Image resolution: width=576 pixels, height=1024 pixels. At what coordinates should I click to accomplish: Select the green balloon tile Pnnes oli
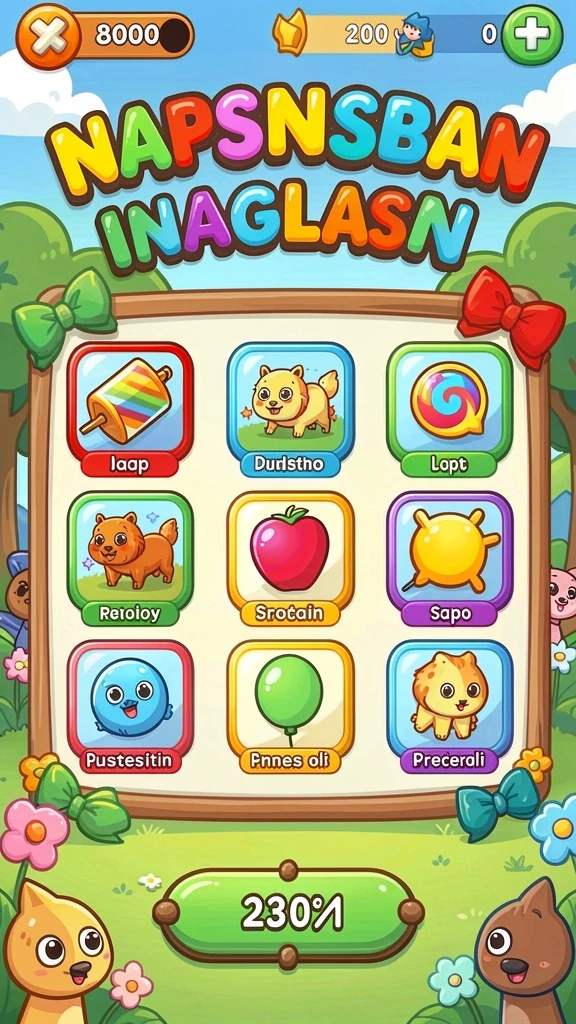290,705
